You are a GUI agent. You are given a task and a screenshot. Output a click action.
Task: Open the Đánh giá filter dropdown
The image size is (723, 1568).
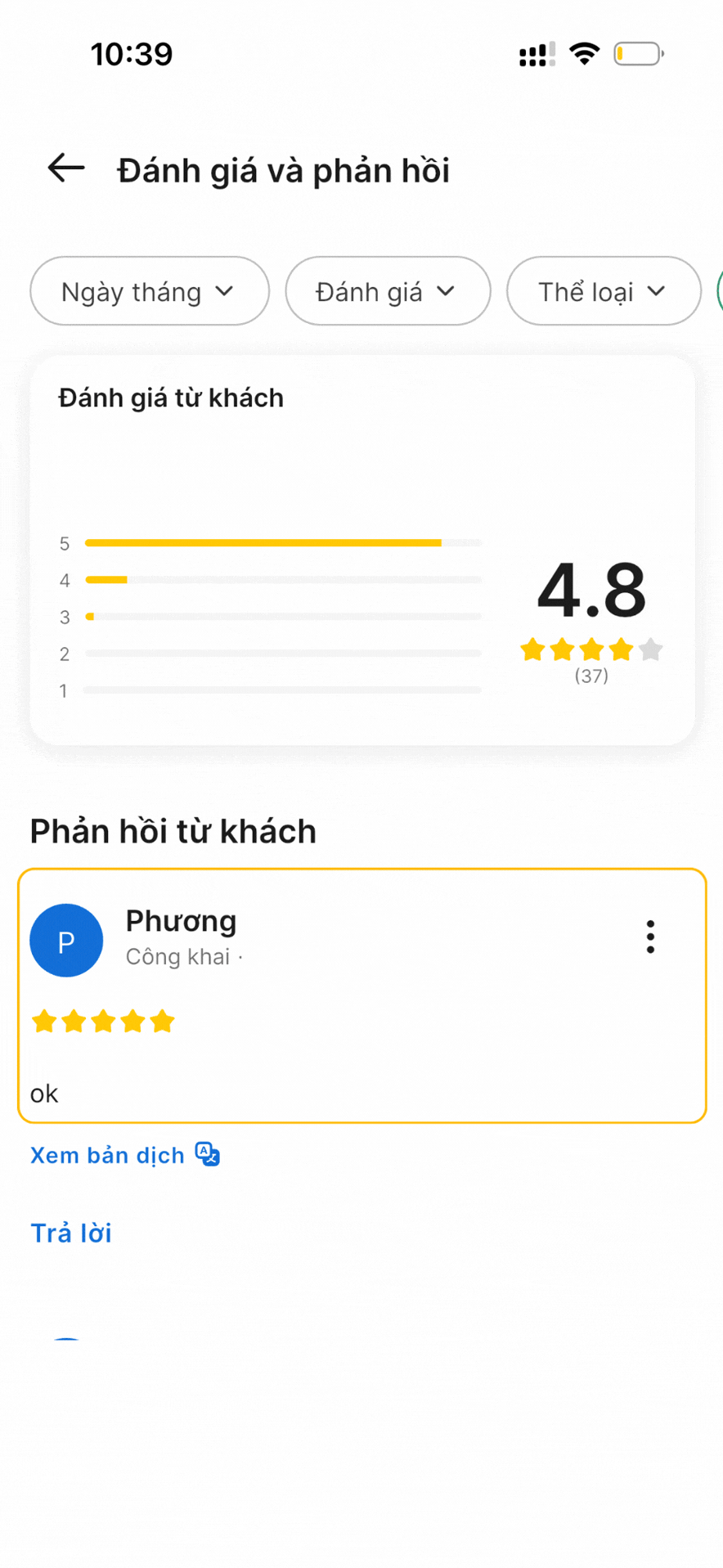click(x=388, y=291)
